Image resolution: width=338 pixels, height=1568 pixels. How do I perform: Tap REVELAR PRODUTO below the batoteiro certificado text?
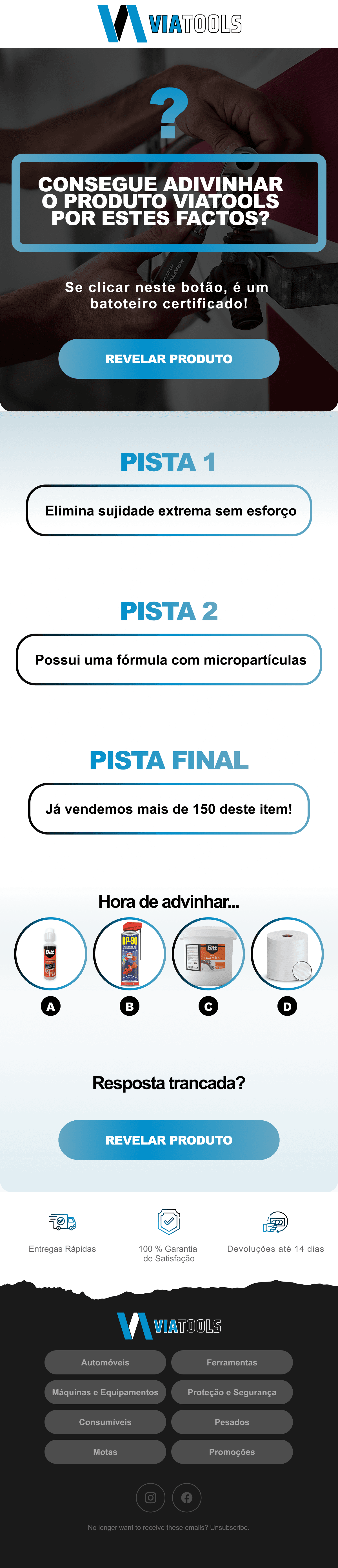[169, 358]
